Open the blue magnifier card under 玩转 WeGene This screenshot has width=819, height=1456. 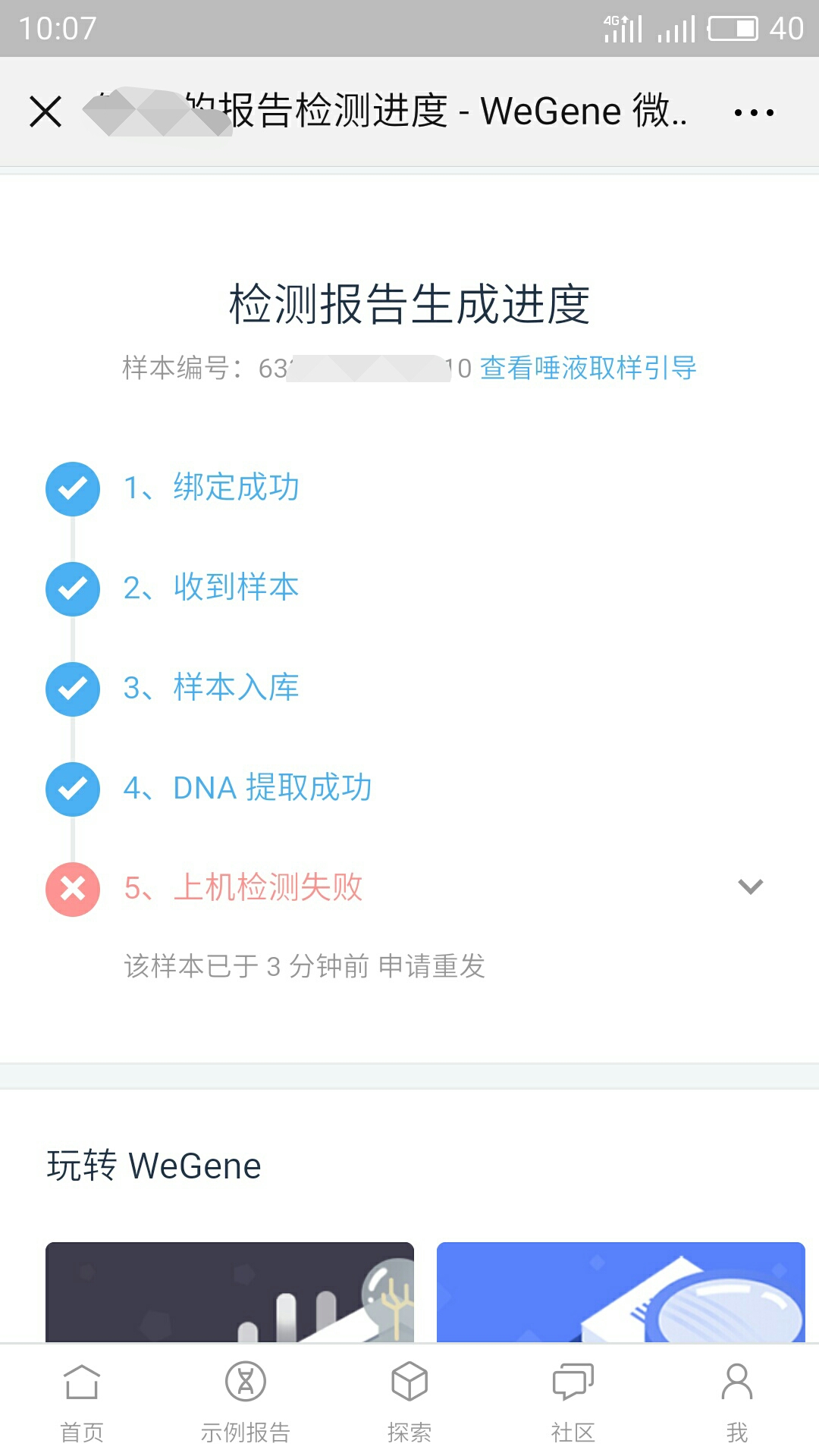coord(621,1292)
